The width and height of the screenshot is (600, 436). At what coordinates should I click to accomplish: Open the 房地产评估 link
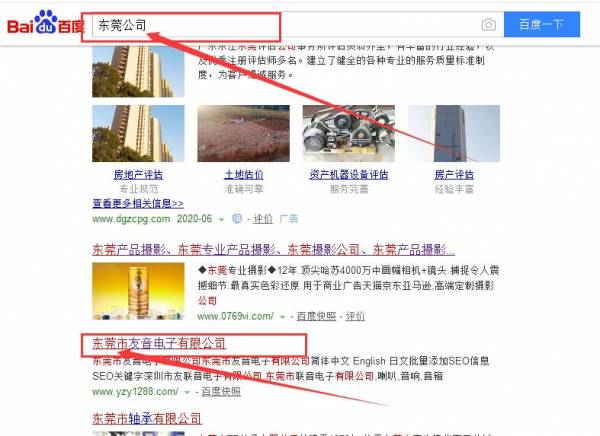click(x=137, y=175)
